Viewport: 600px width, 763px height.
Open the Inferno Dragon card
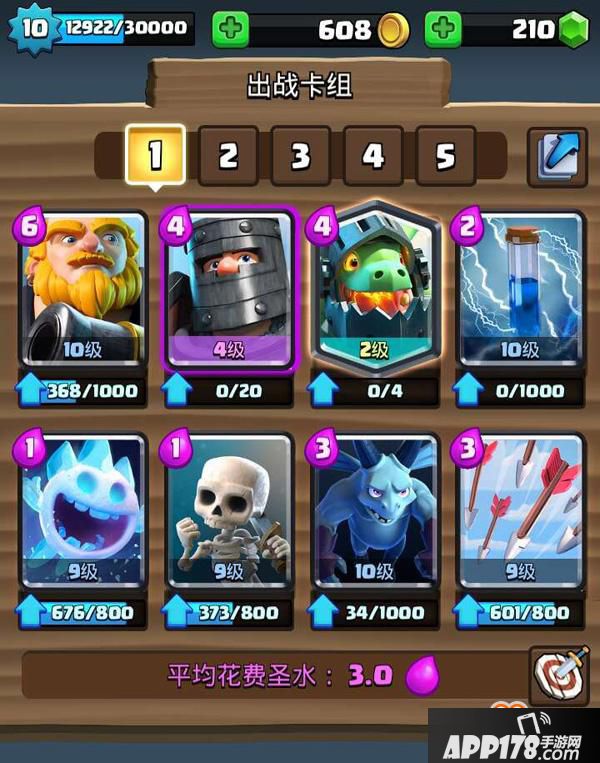(373, 290)
